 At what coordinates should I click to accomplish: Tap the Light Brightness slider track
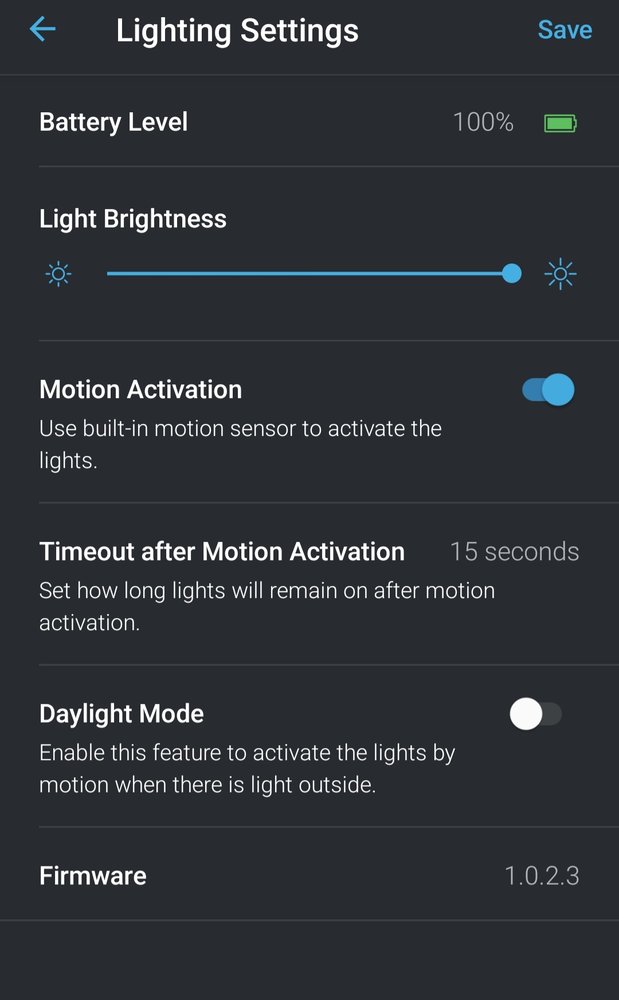(310, 273)
